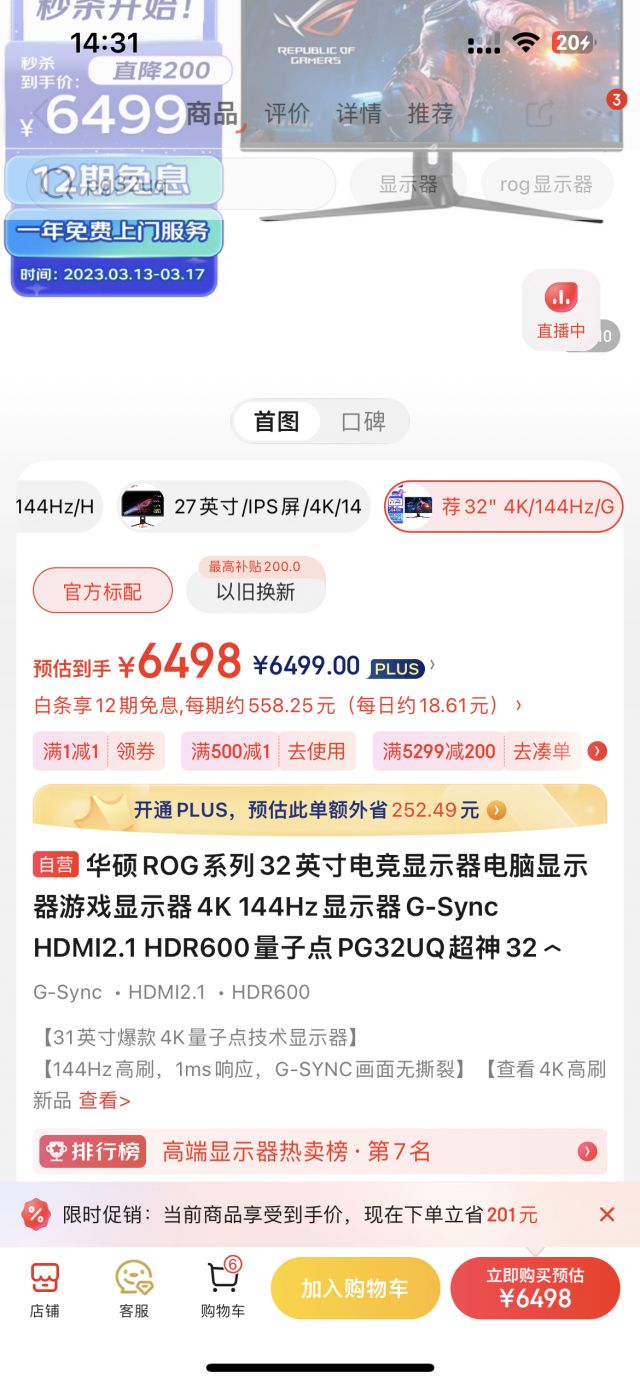Image resolution: width=640 pixels, height=1385 pixels.
Task: Switch to the 推荐 tab
Action: tap(430, 114)
